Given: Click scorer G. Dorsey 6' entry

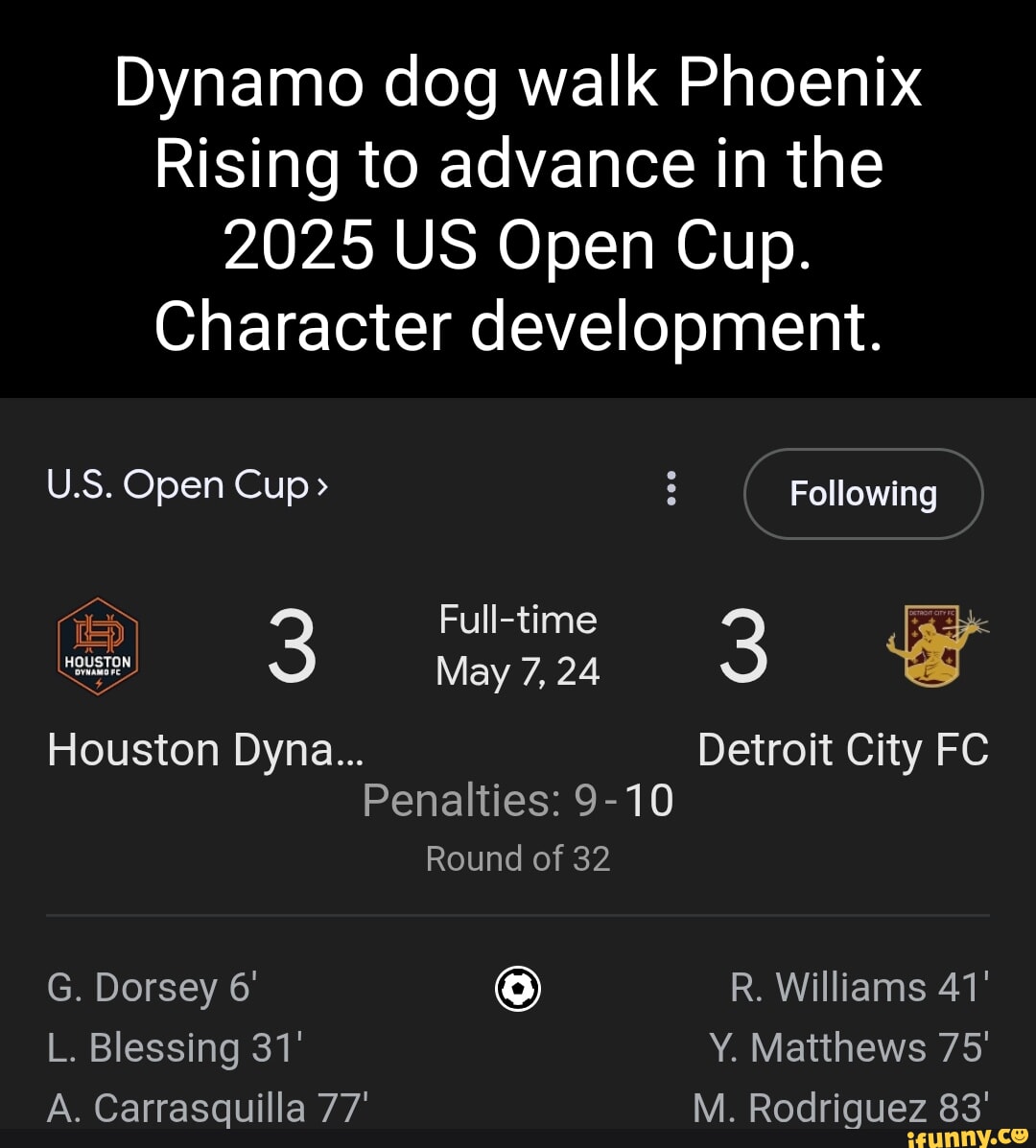Looking at the screenshot, I should coord(149,986).
